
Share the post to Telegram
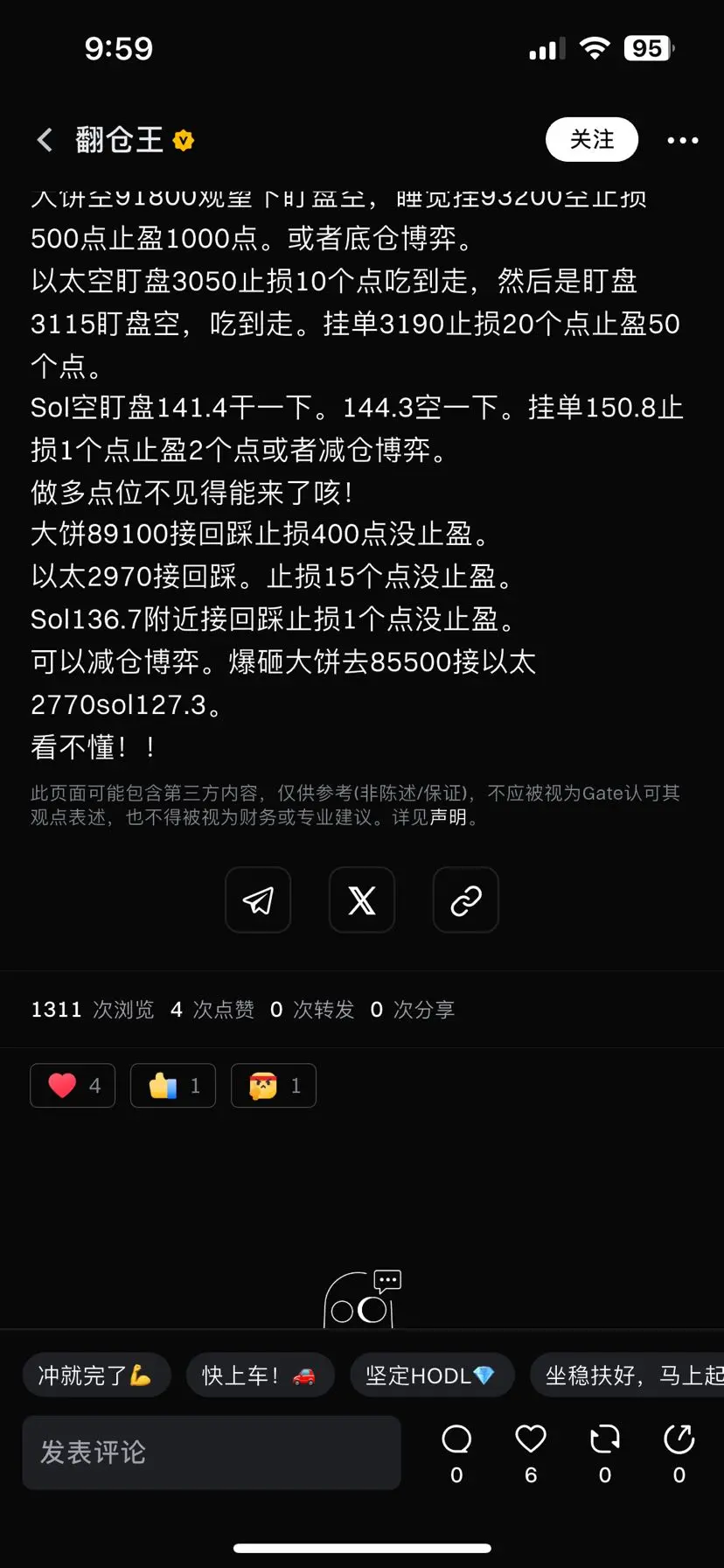(x=258, y=899)
